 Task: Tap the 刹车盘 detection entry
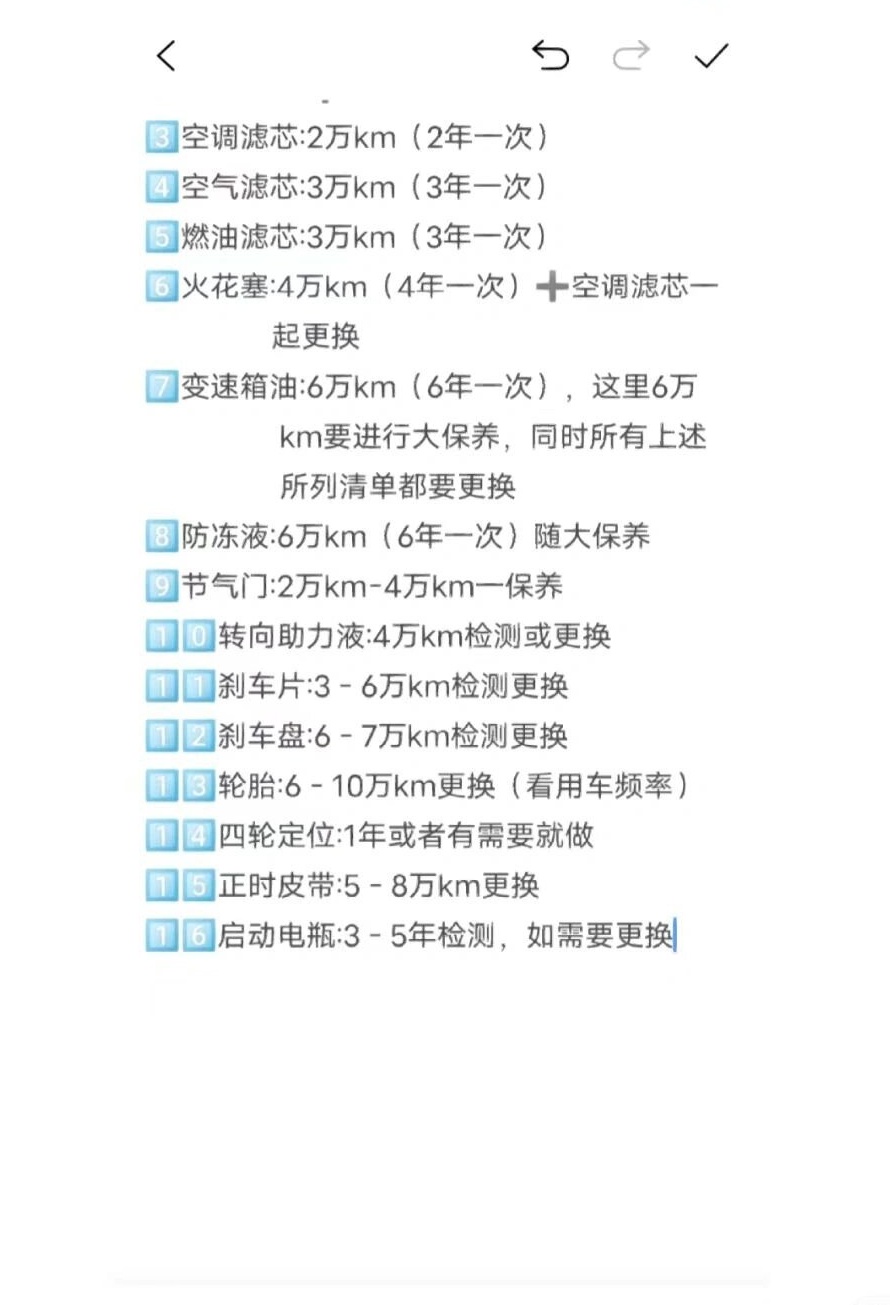click(x=390, y=736)
